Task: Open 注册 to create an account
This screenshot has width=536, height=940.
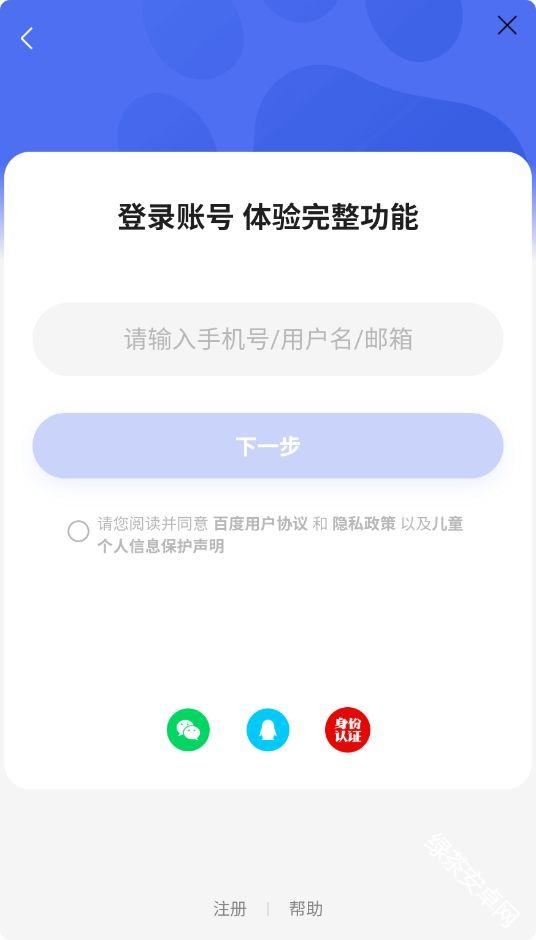Action: click(230, 908)
